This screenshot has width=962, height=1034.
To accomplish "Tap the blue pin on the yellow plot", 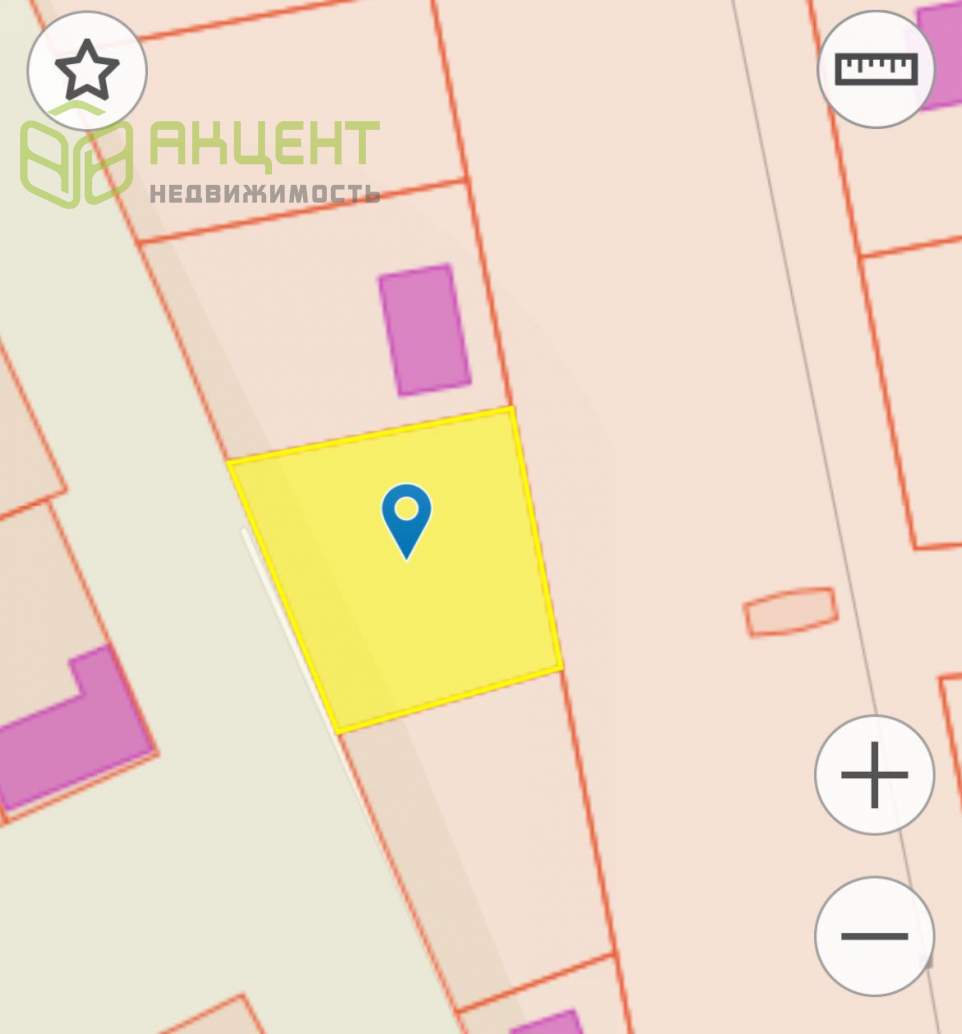I will (406, 516).
